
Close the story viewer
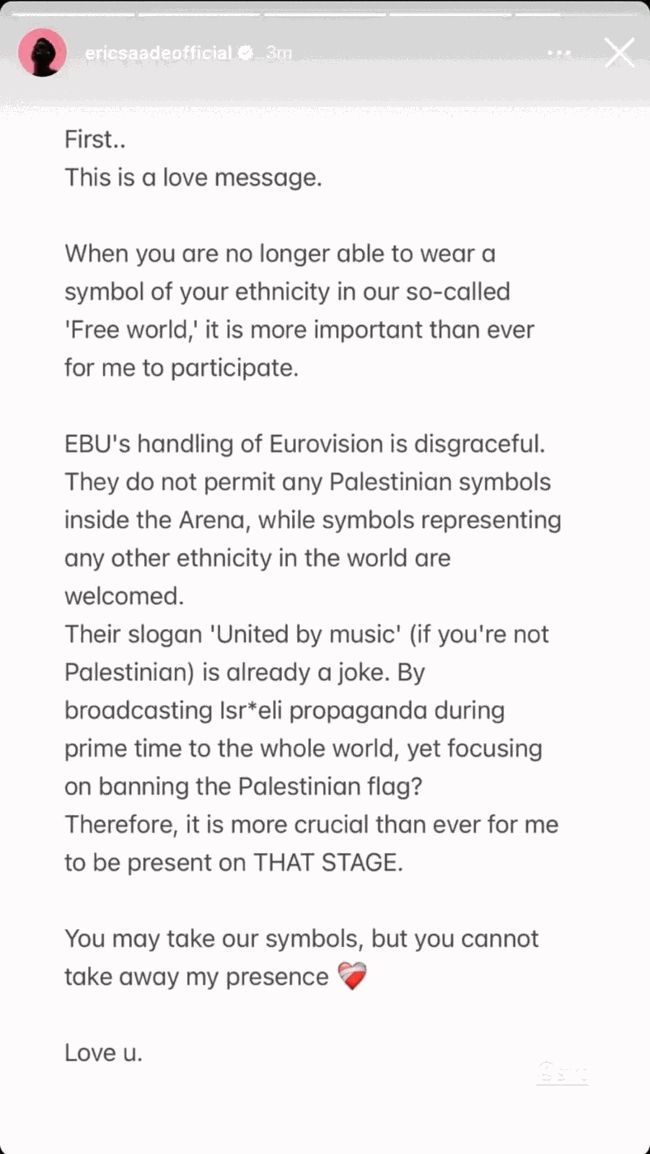coord(619,53)
